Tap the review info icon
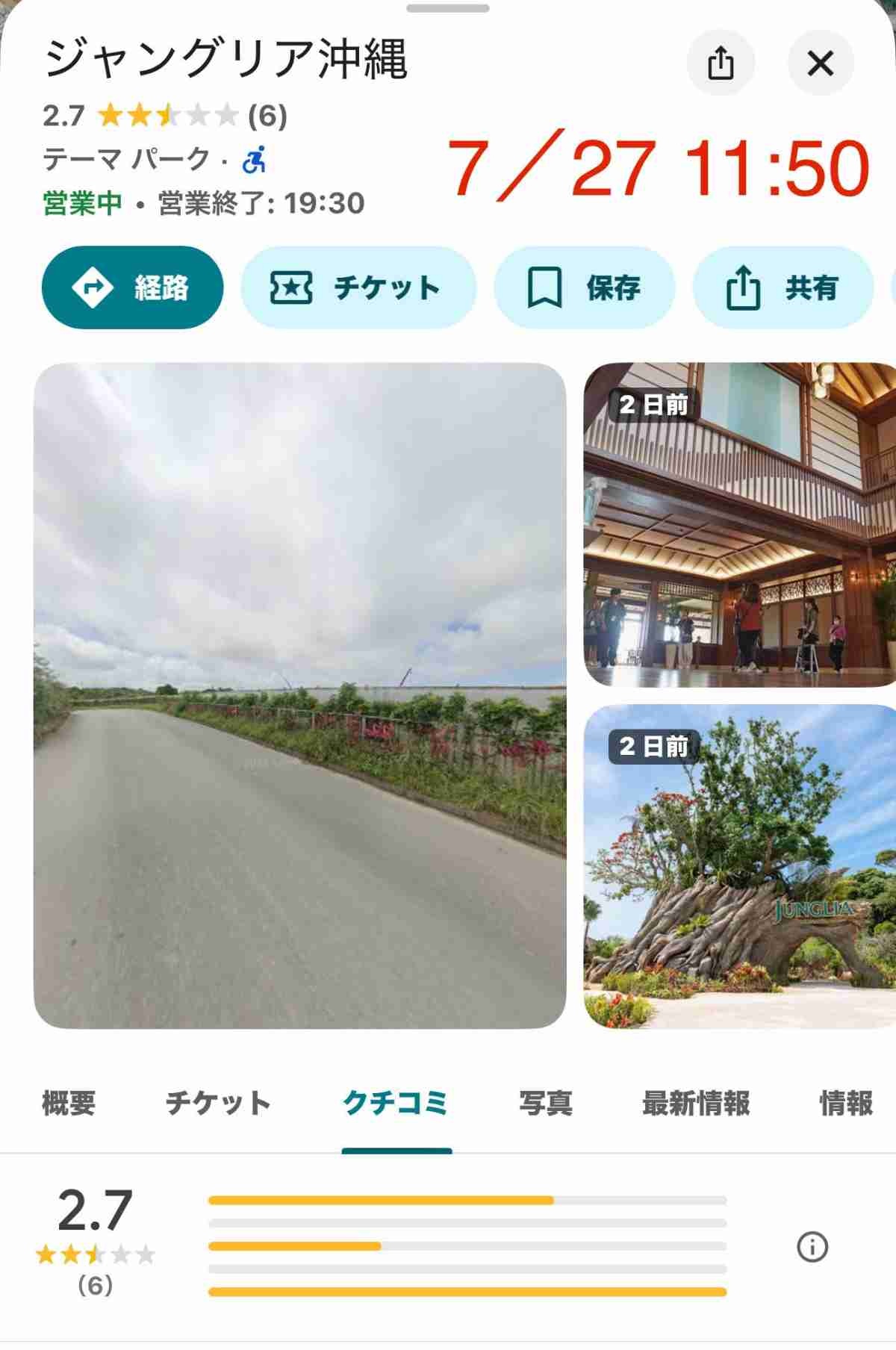This screenshot has height=1350, width=896. (x=812, y=1246)
